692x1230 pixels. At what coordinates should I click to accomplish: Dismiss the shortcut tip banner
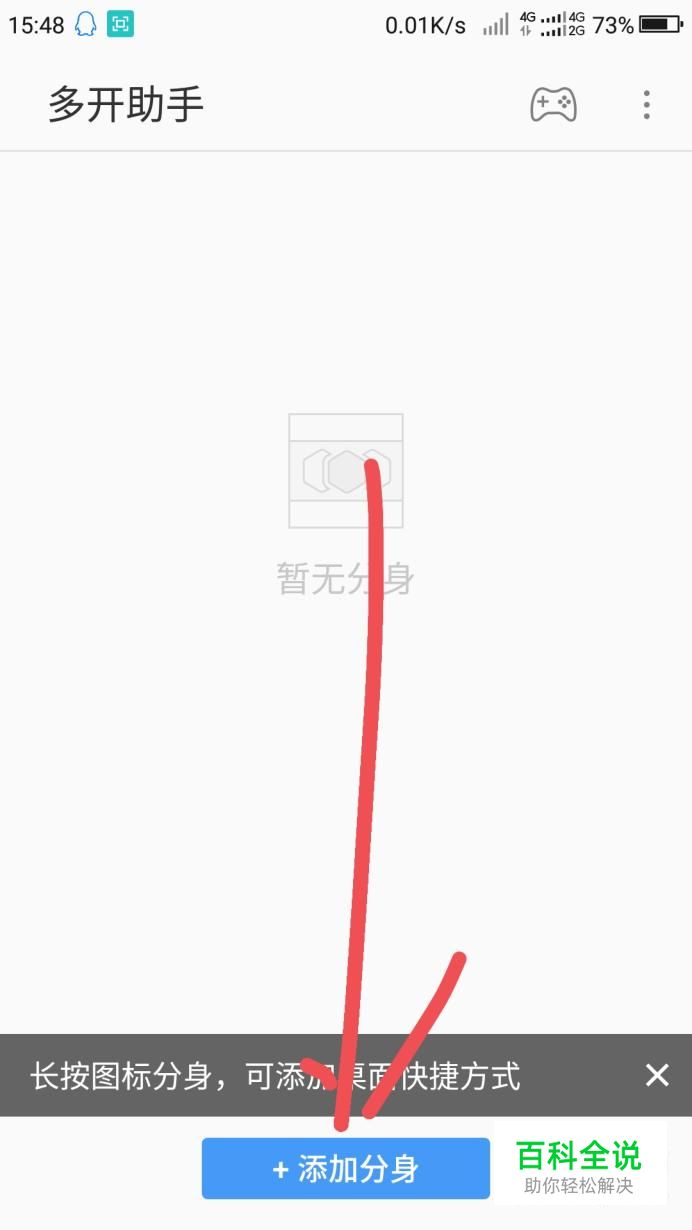(657, 1075)
